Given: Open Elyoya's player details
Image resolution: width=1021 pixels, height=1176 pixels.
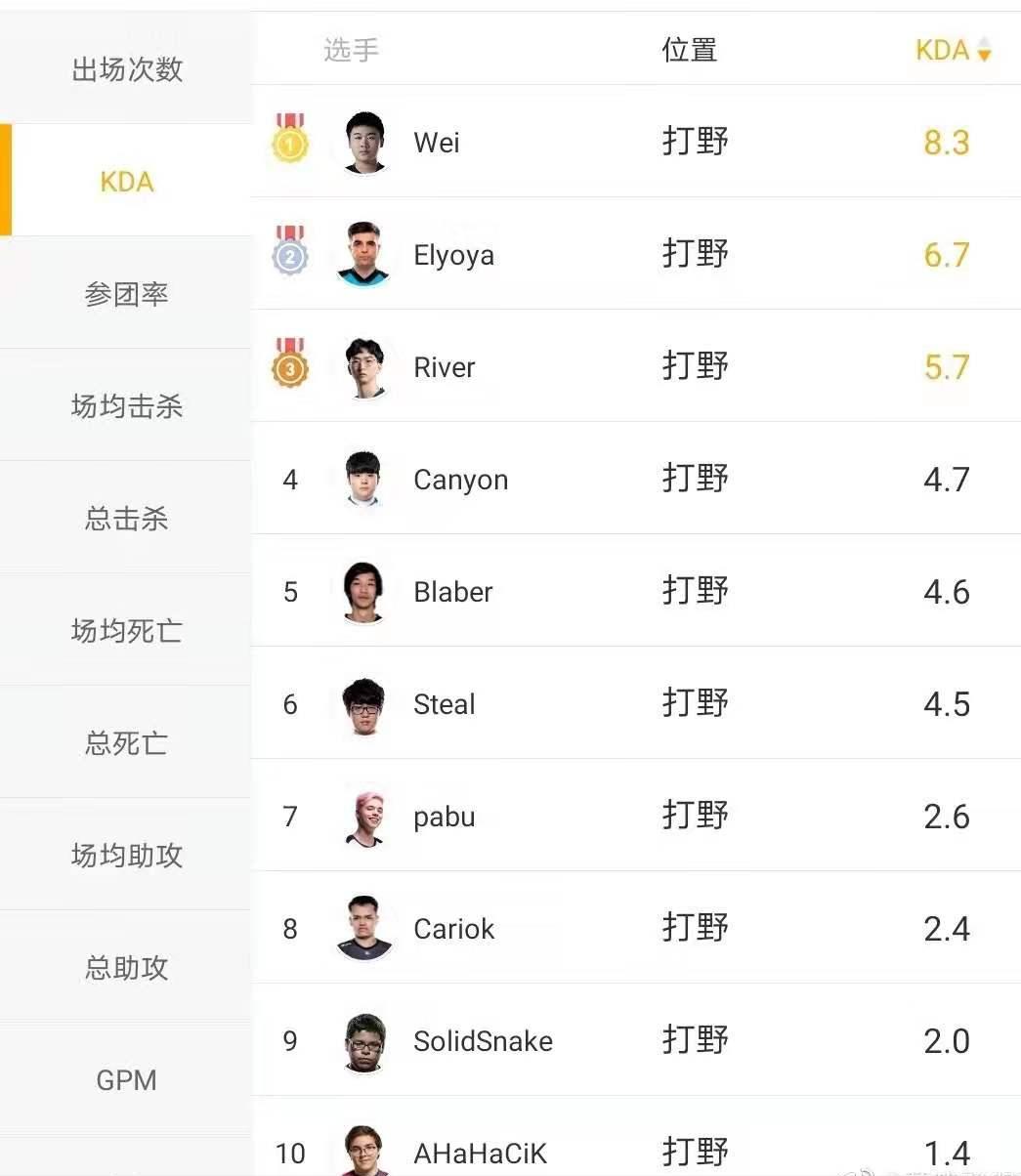Looking at the screenshot, I should click(453, 255).
